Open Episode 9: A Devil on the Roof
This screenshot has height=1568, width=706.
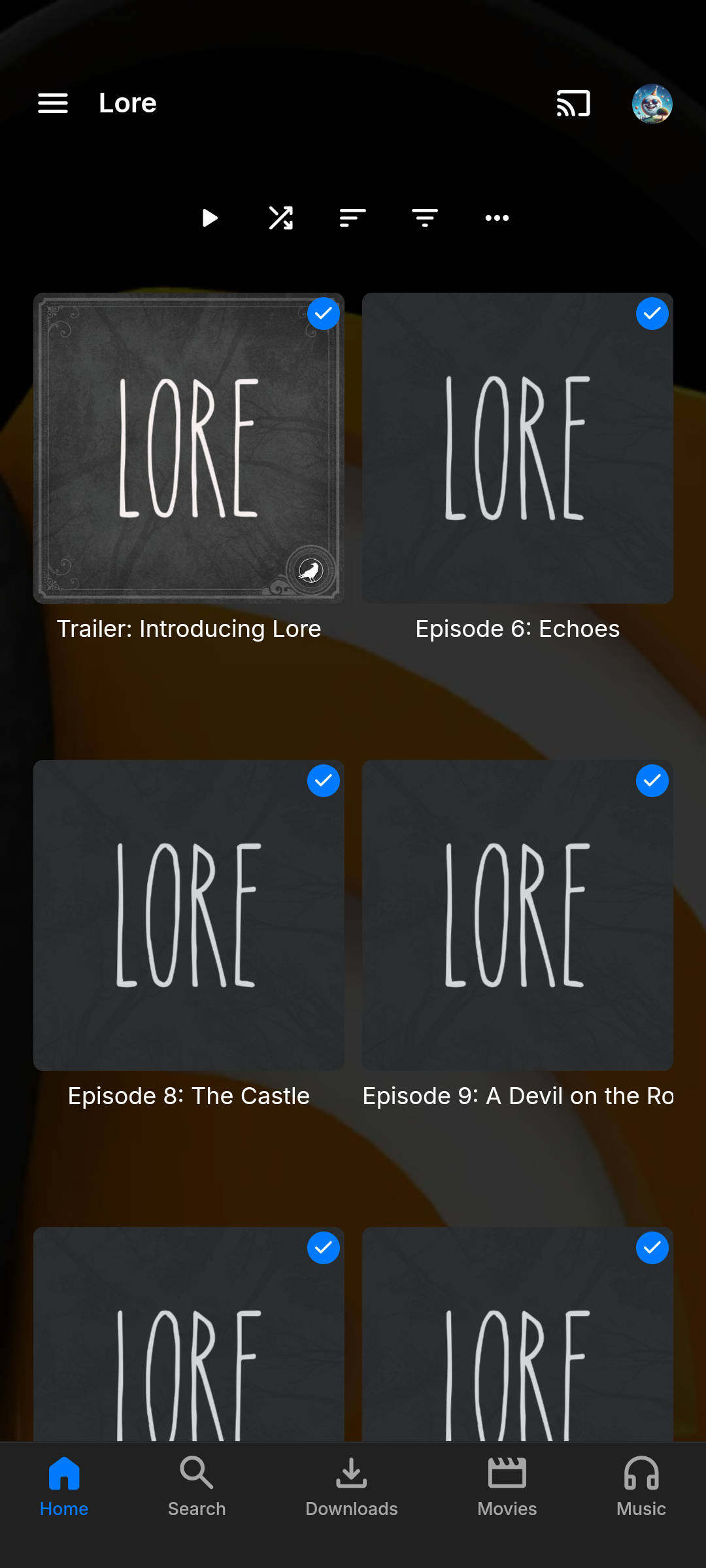coord(518,915)
